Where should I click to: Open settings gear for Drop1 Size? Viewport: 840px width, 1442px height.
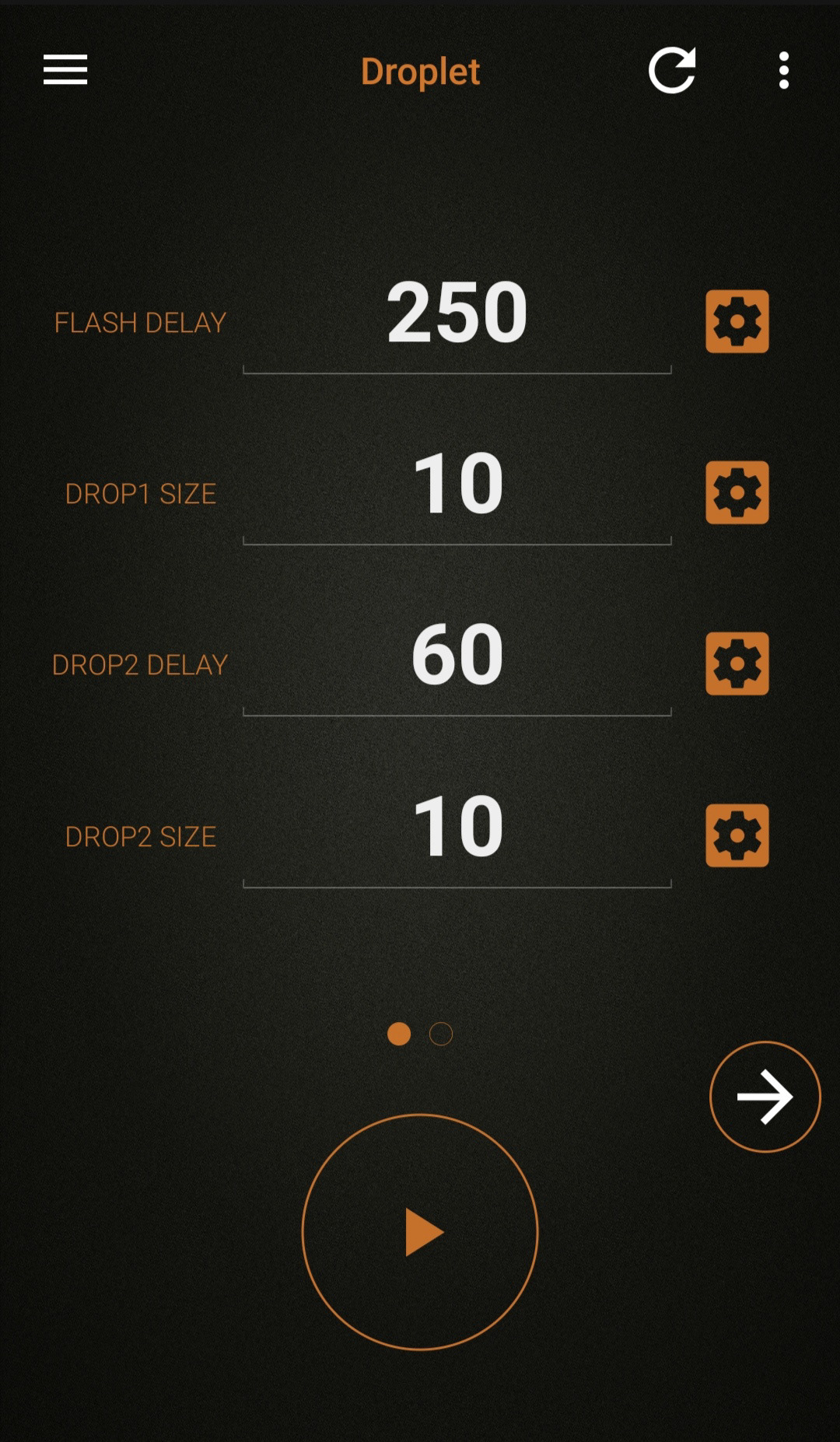tap(737, 492)
